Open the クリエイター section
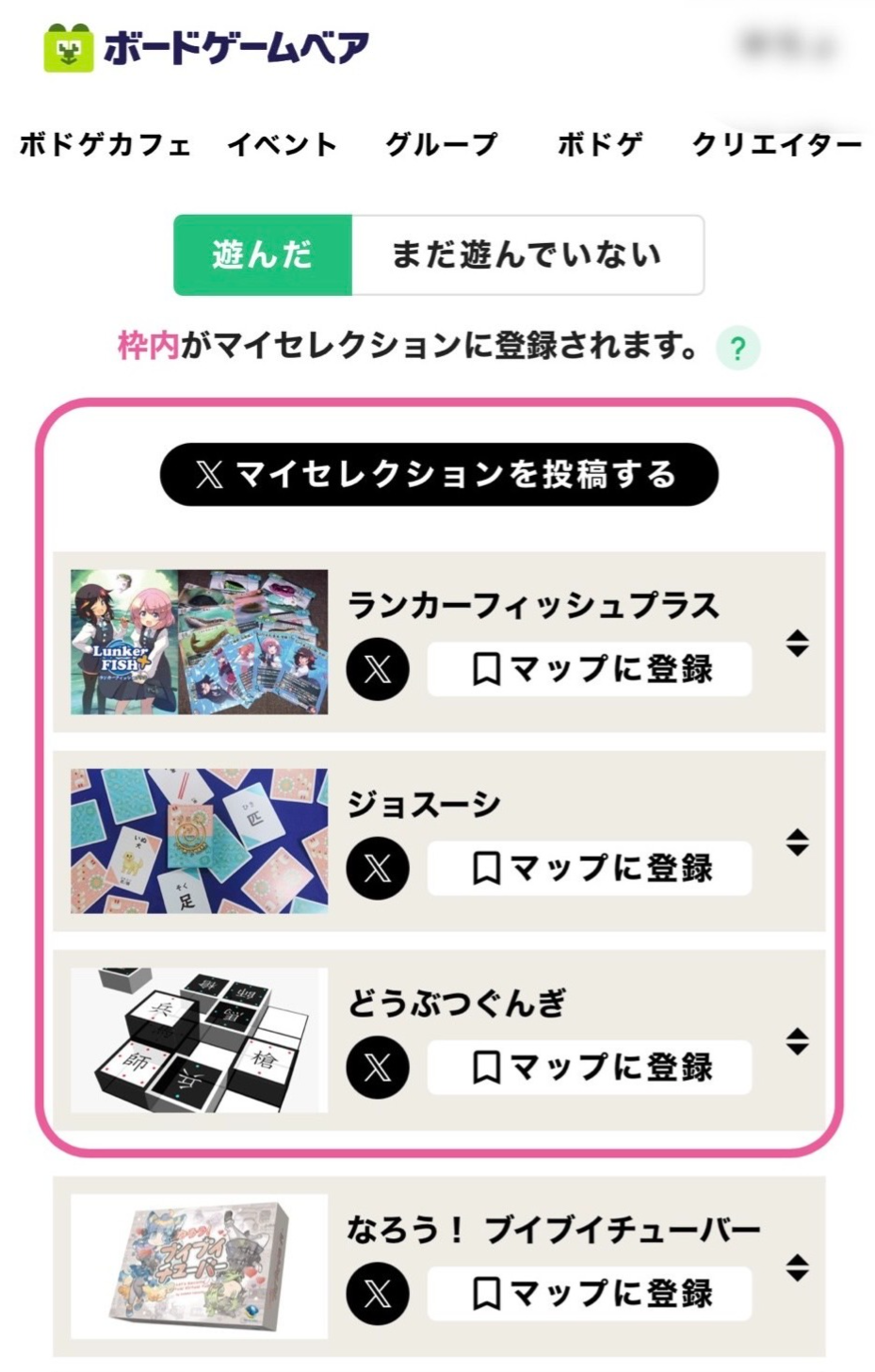Screen dimensions: 875x1372 click(776, 144)
